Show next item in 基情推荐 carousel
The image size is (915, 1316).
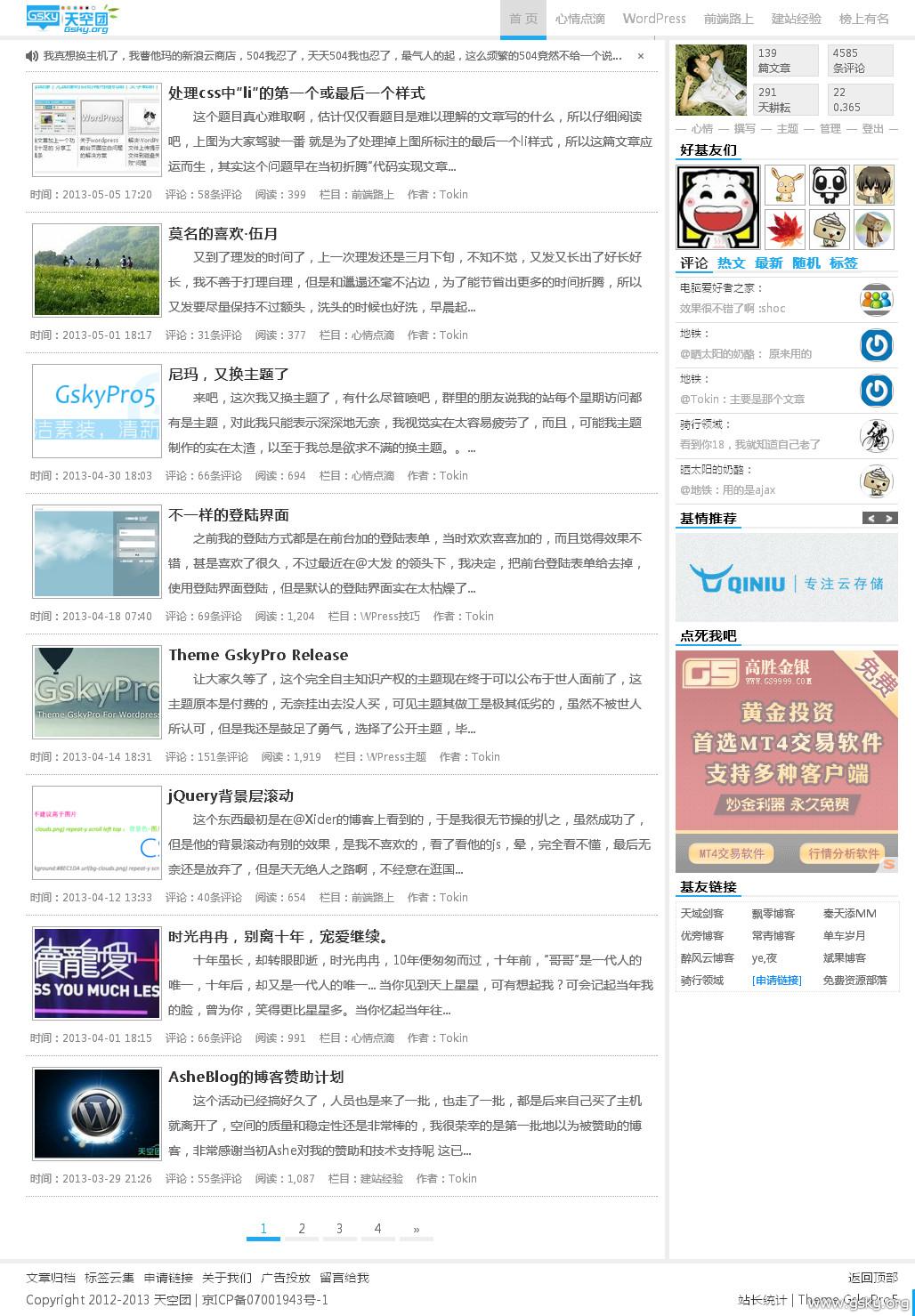[x=888, y=518]
